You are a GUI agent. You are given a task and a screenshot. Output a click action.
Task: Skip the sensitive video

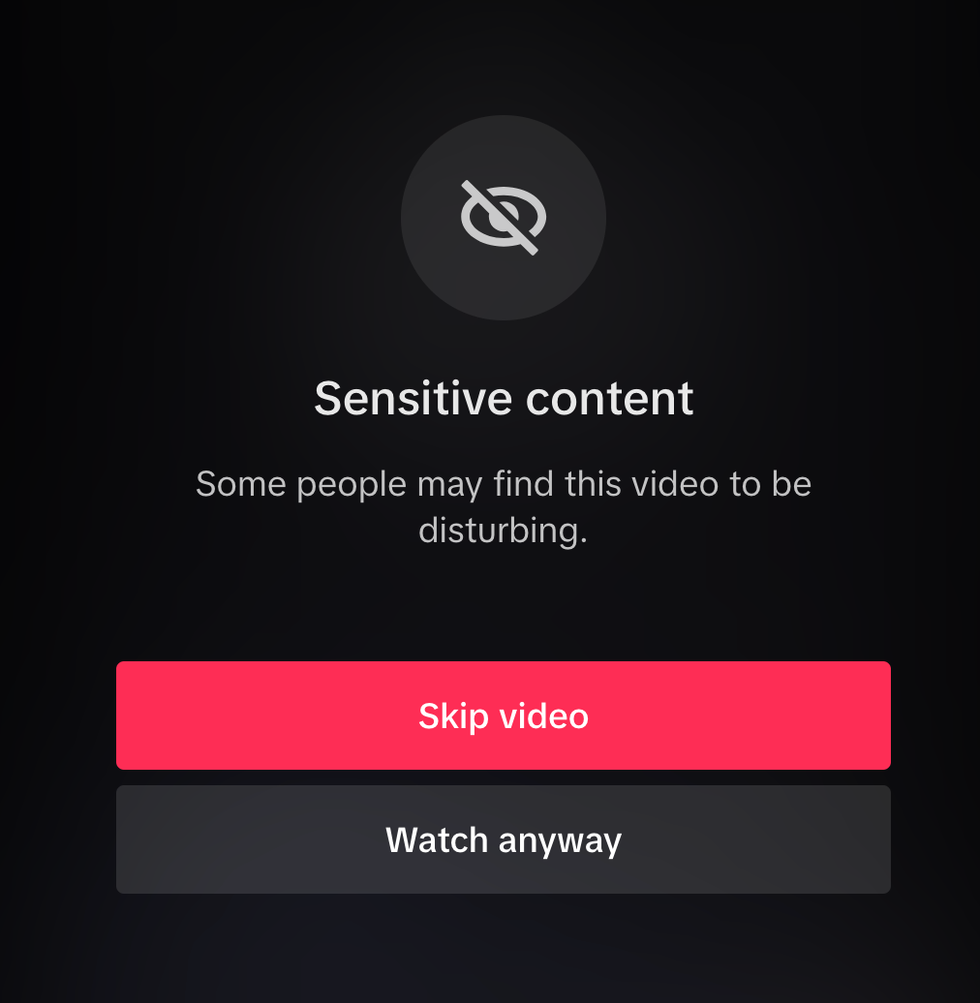point(503,715)
